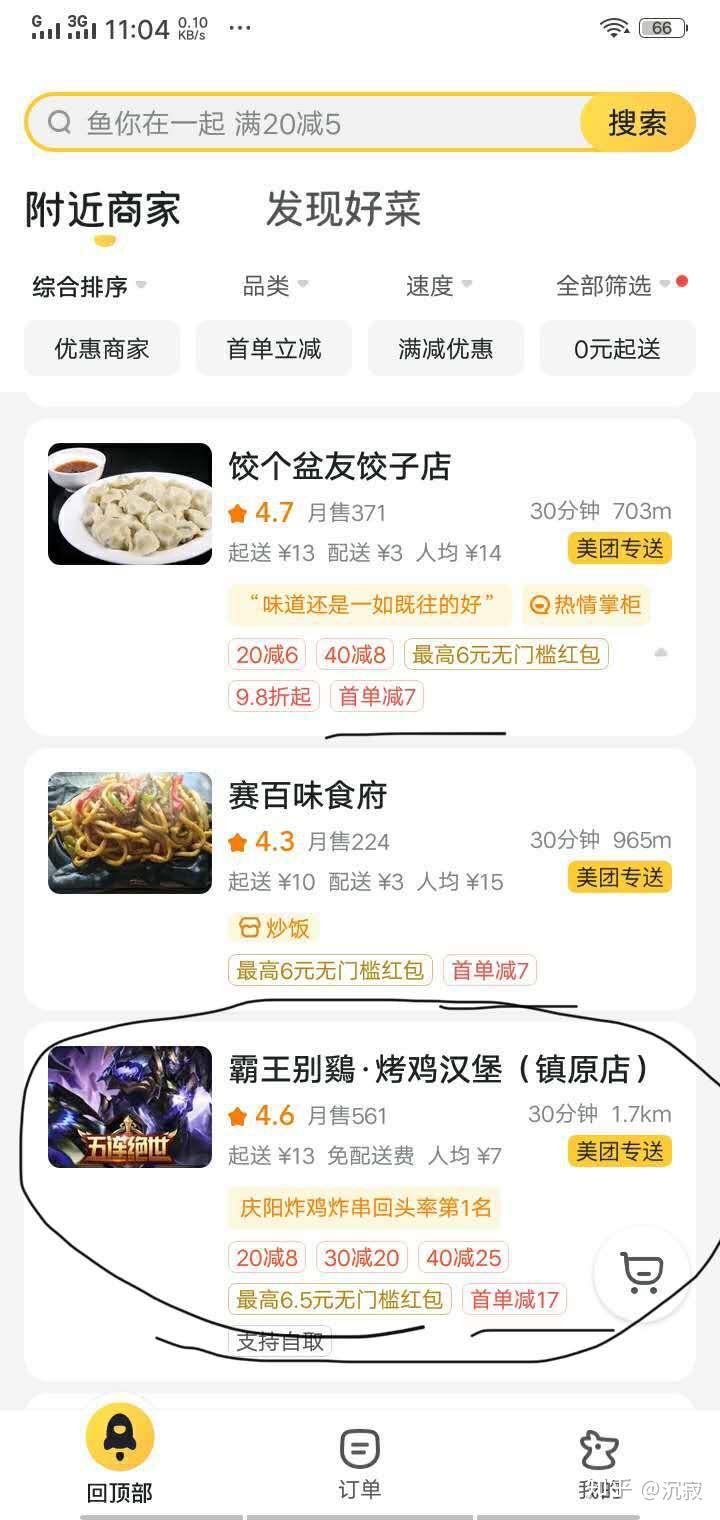Switch to the 附近商家 tab
The height and width of the screenshot is (1520, 720).
(x=103, y=210)
